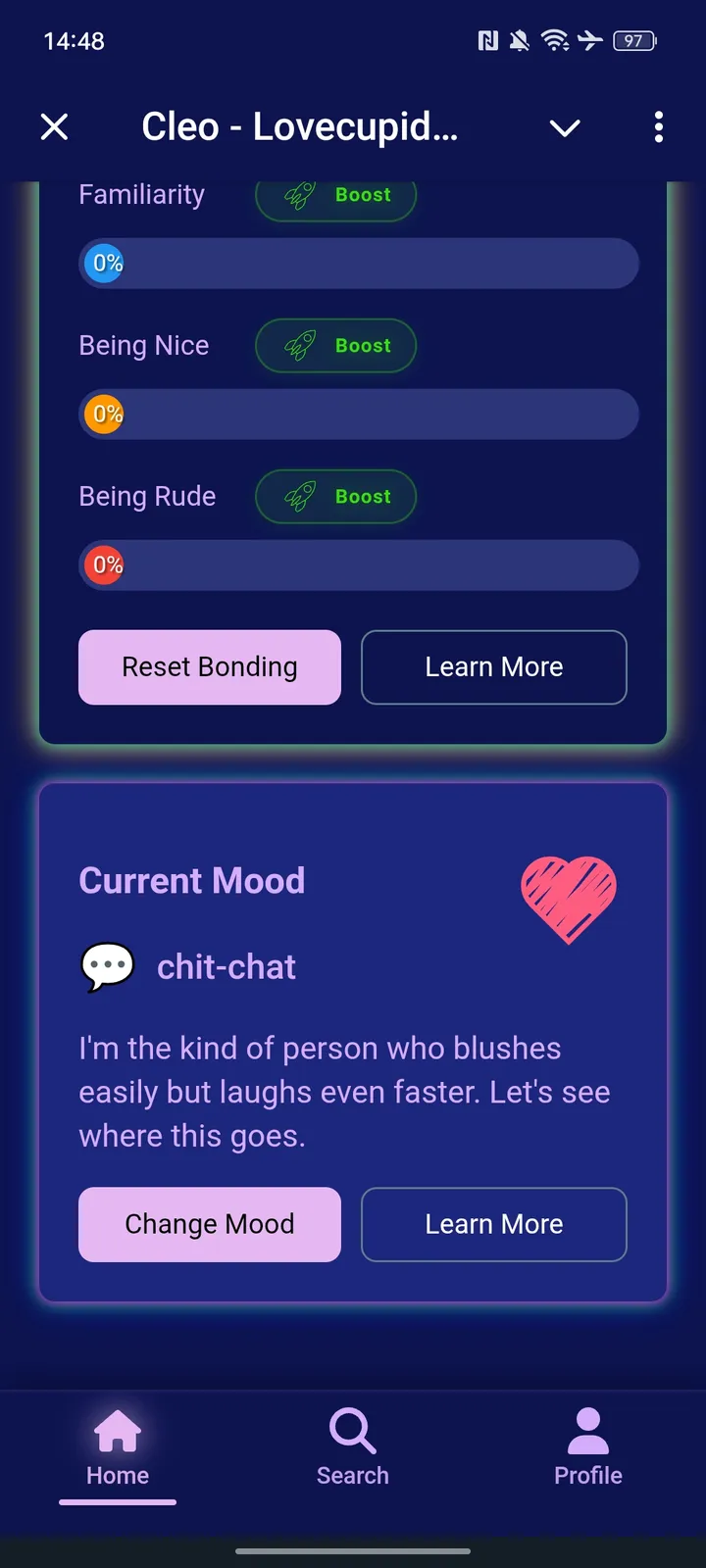Open Learn More under bonding stats
The height and width of the screenshot is (1568, 706).
click(493, 667)
